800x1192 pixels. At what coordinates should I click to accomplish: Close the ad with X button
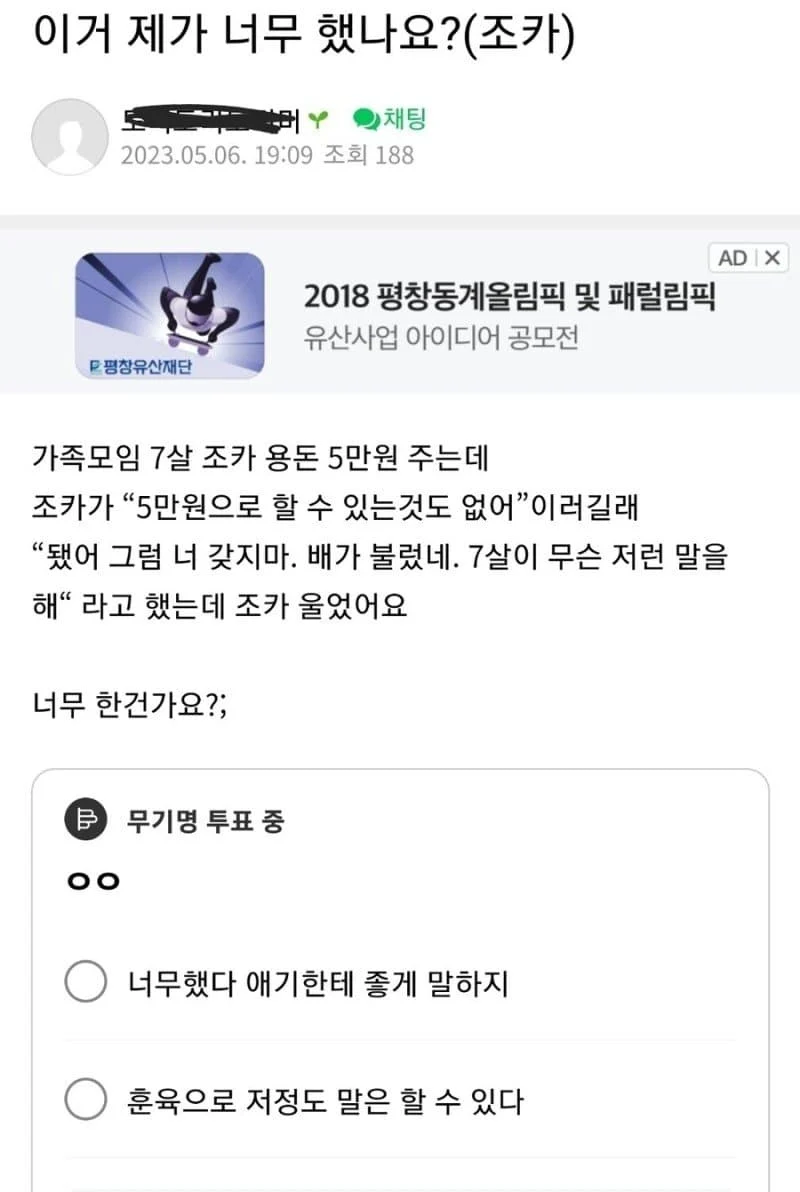pyautogui.click(x=771, y=258)
